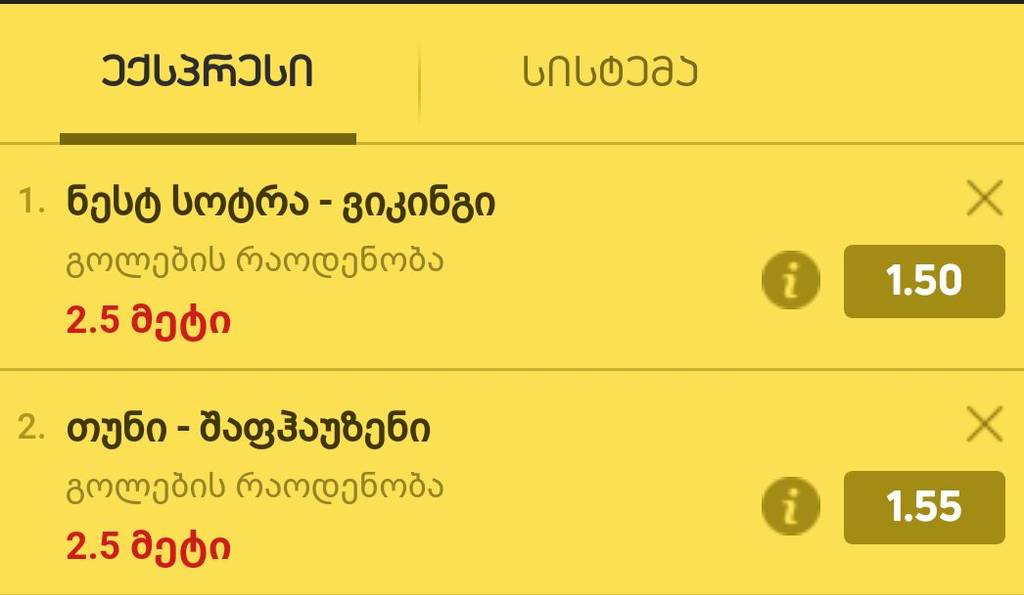This screenshot has height=595, width=1024.
Task: Tap the 1.55 odds button
Action: [924, 507]
